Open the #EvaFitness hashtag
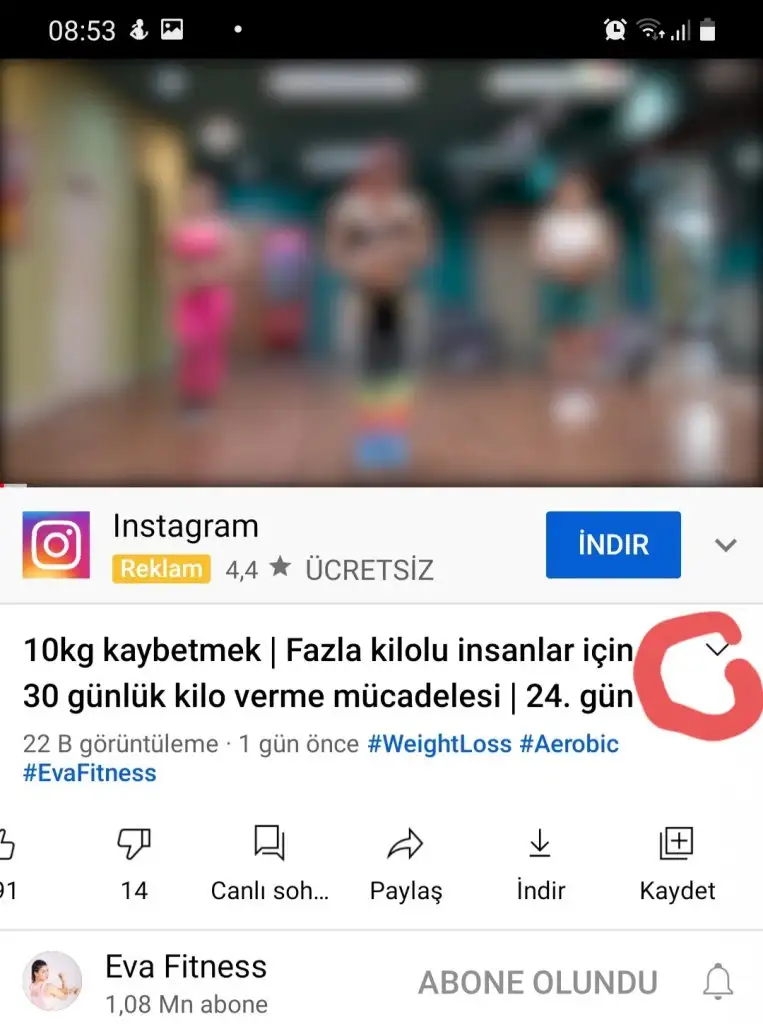The width and height of the screenshot is (763, 1024). [x=90, y=773]
